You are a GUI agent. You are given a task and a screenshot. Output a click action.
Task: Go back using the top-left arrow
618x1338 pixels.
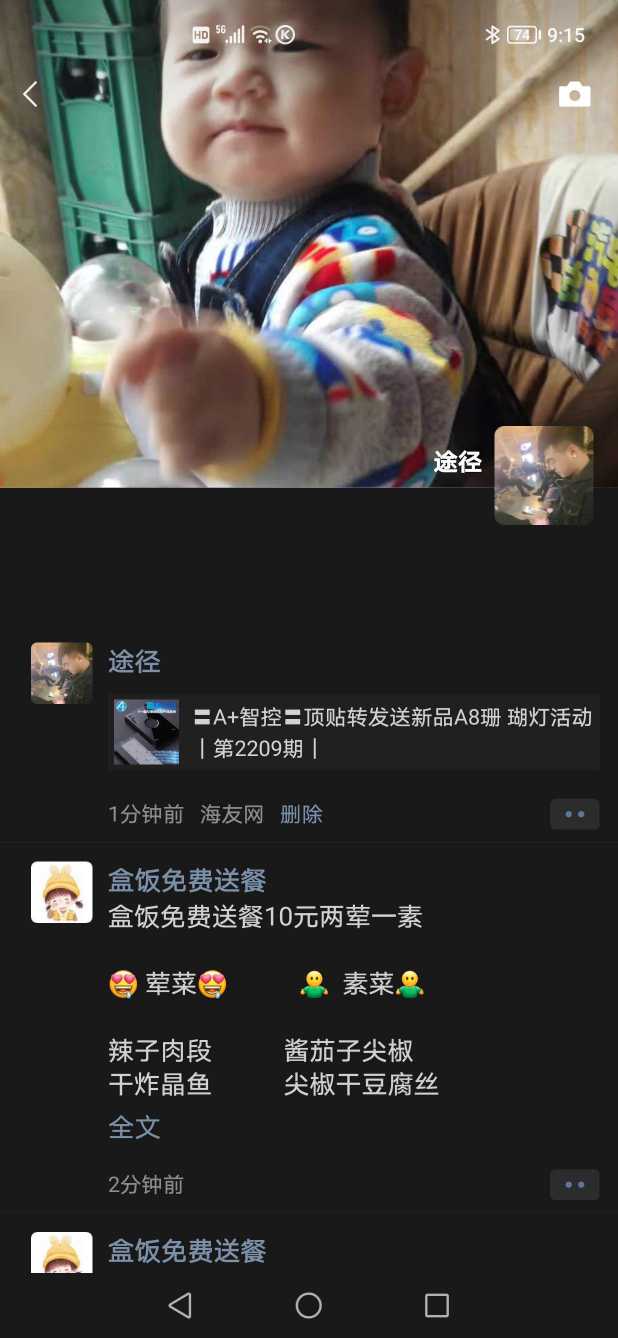tap(30, 95)
